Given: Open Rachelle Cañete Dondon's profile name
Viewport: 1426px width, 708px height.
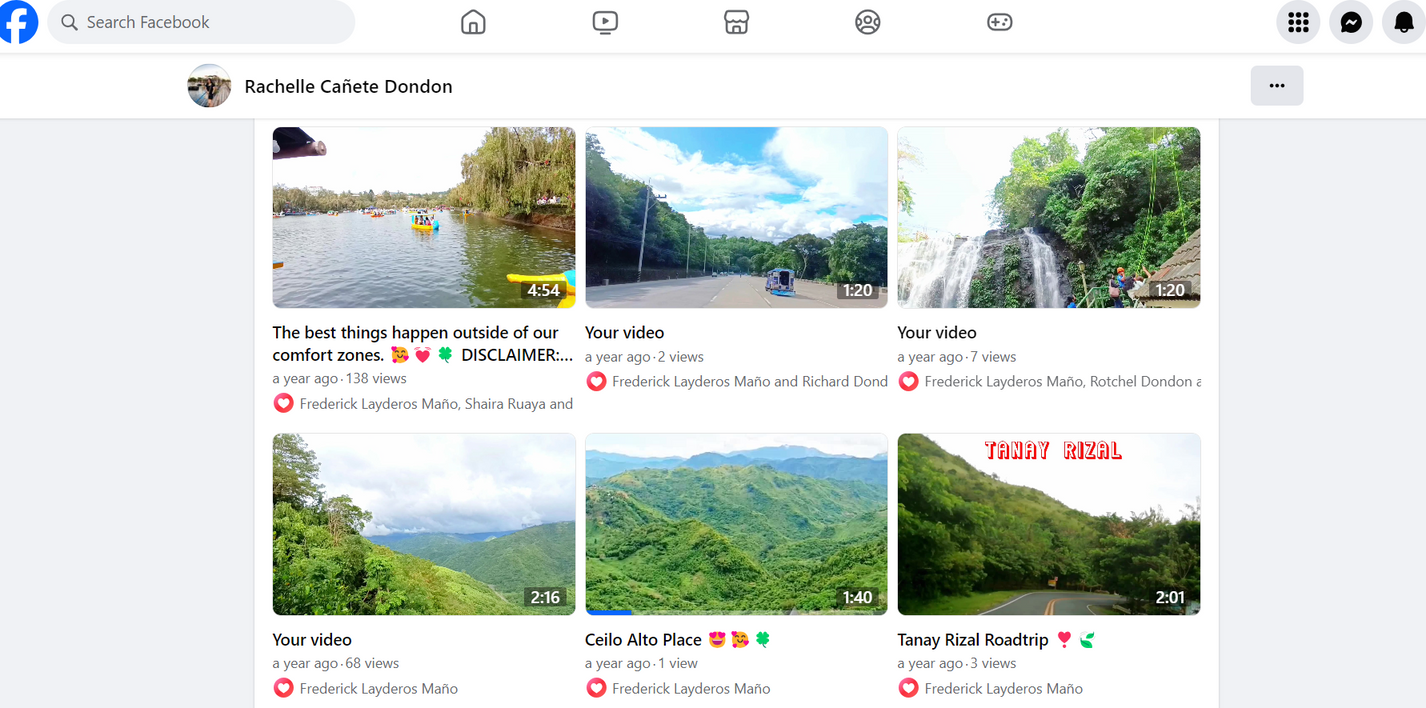Looking at the screenshot, I should (348, 87).
